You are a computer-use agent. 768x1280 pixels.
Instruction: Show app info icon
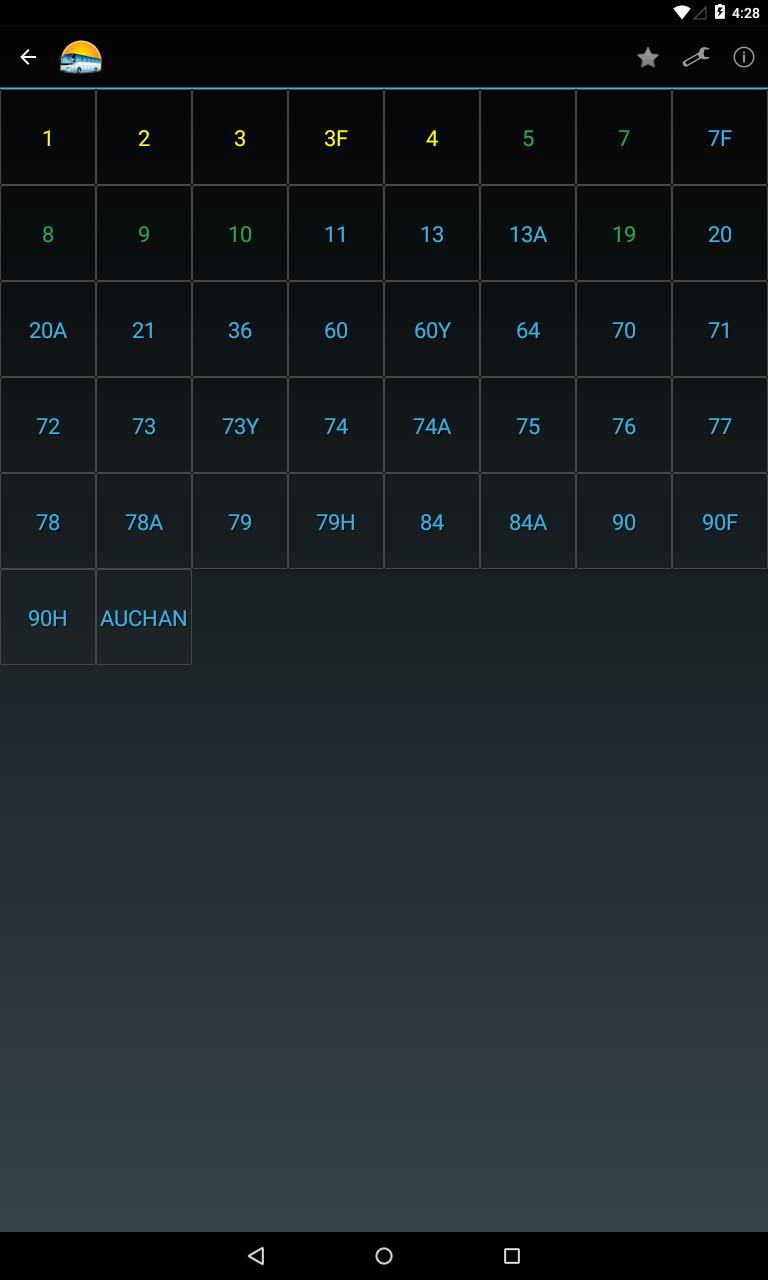point(744,57)
